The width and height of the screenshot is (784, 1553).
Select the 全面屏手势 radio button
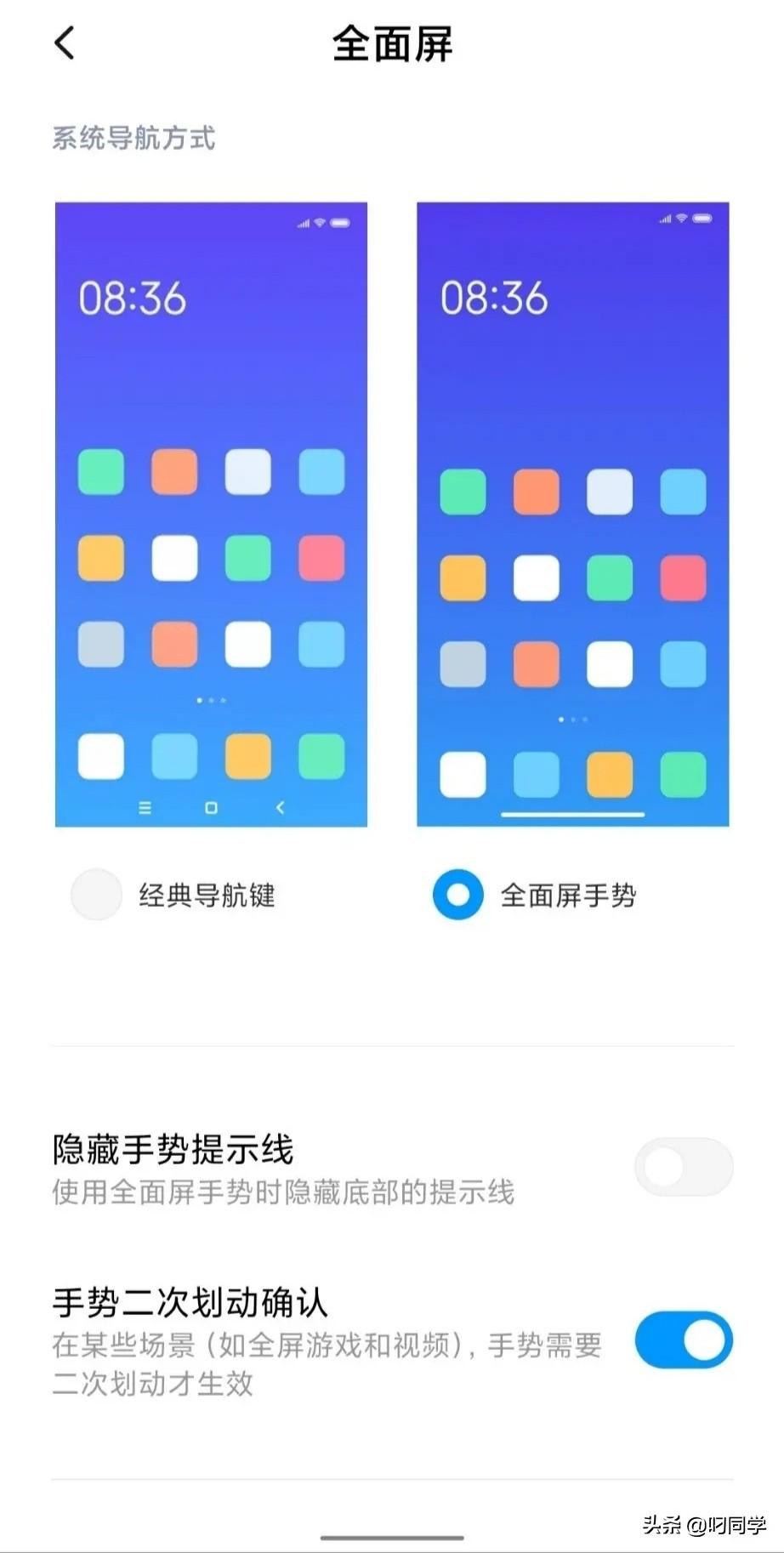457,894
